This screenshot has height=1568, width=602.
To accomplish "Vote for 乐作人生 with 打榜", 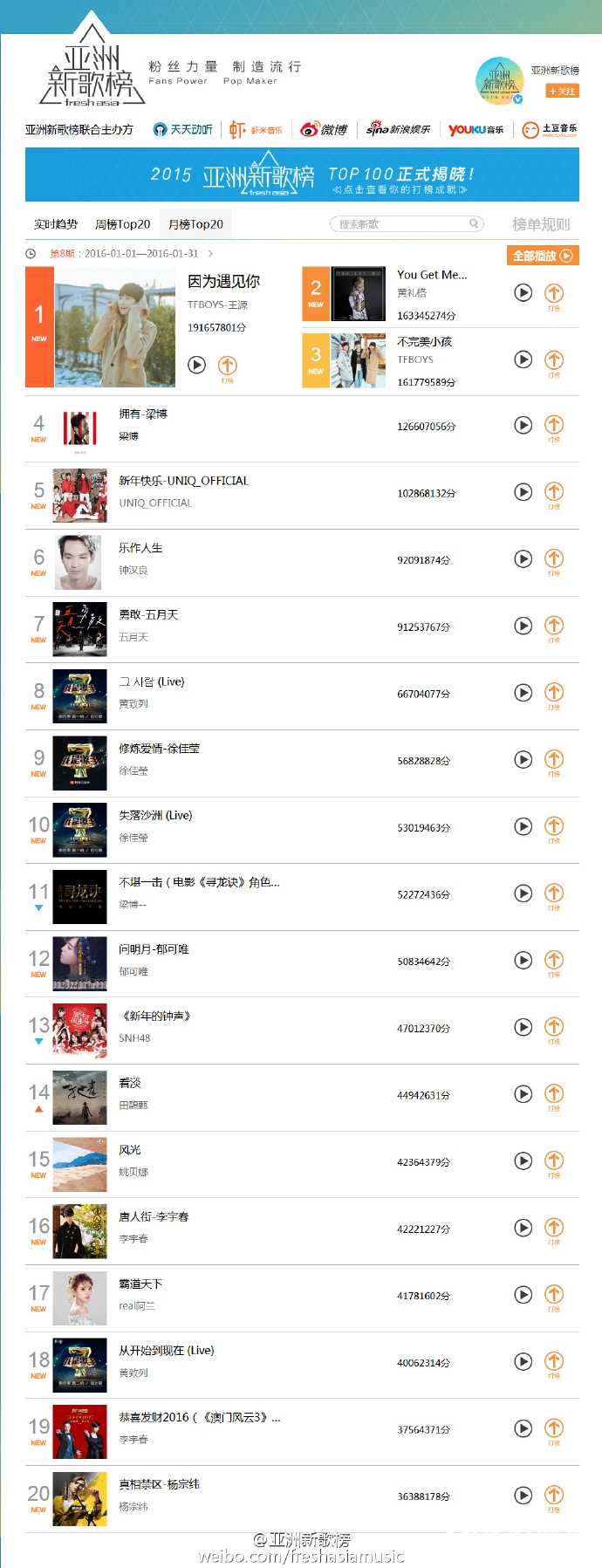I will point(554,559).
